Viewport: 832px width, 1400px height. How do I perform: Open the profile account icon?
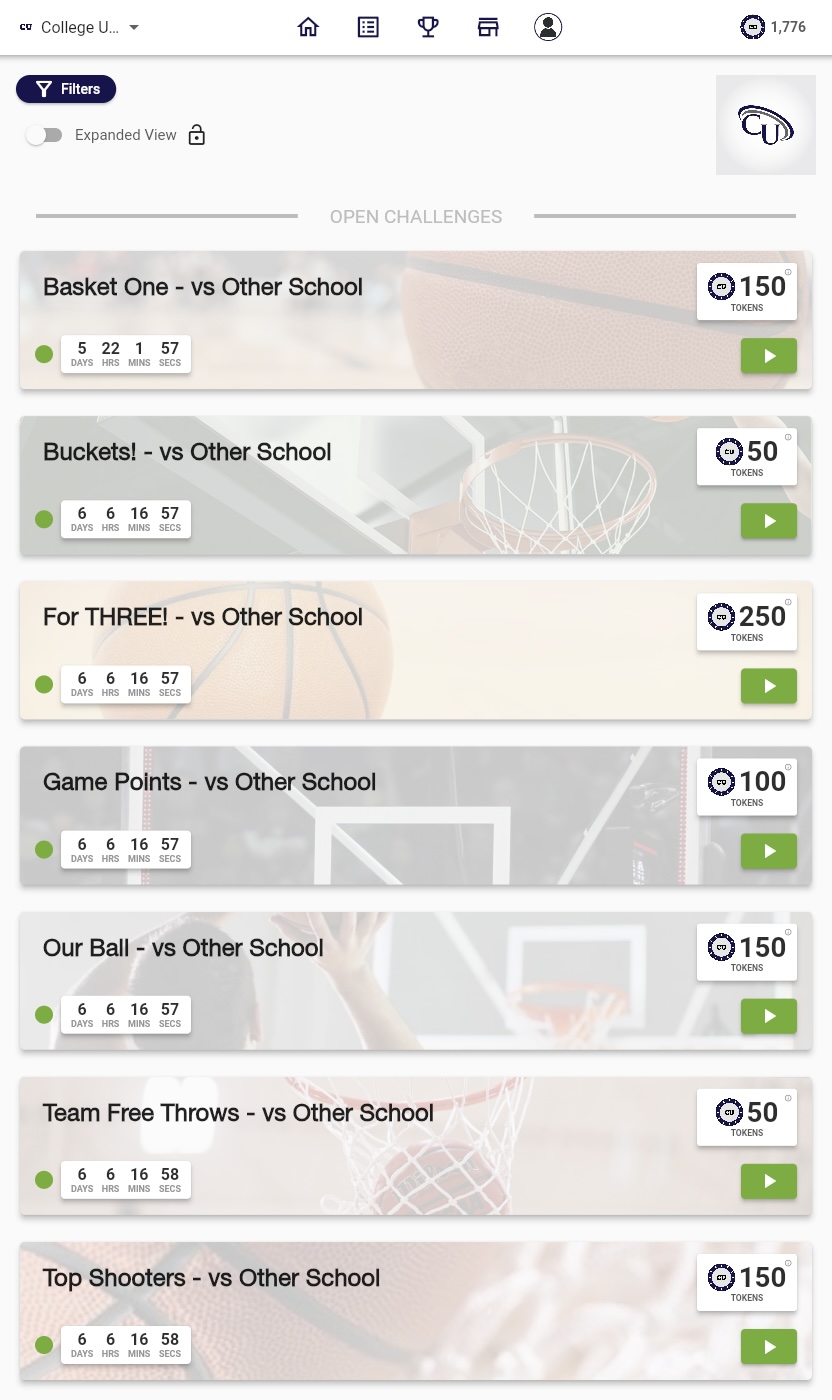click(x=548, y=27)
